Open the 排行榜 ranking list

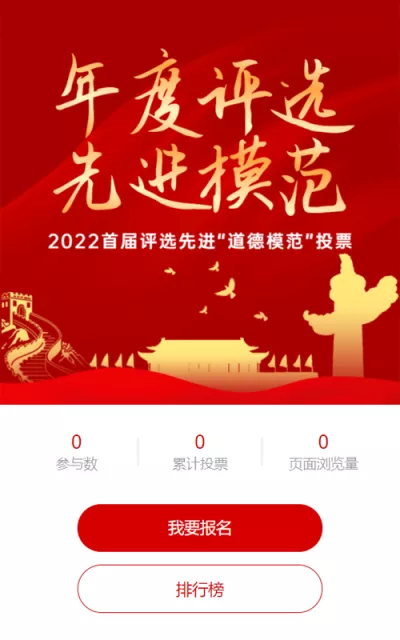coord(200,589)
